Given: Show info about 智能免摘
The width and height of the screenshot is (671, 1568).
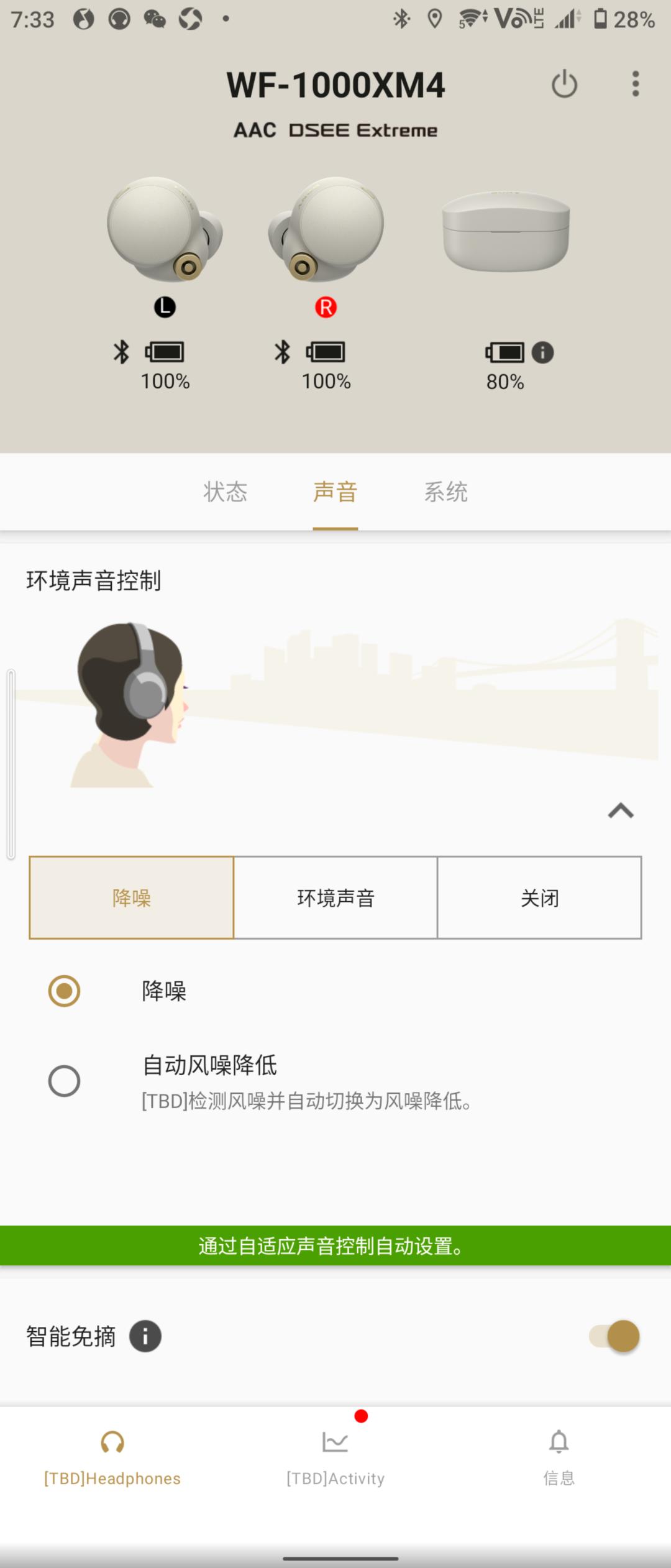Looking at the screenshot, I should tap(145, 1336).
